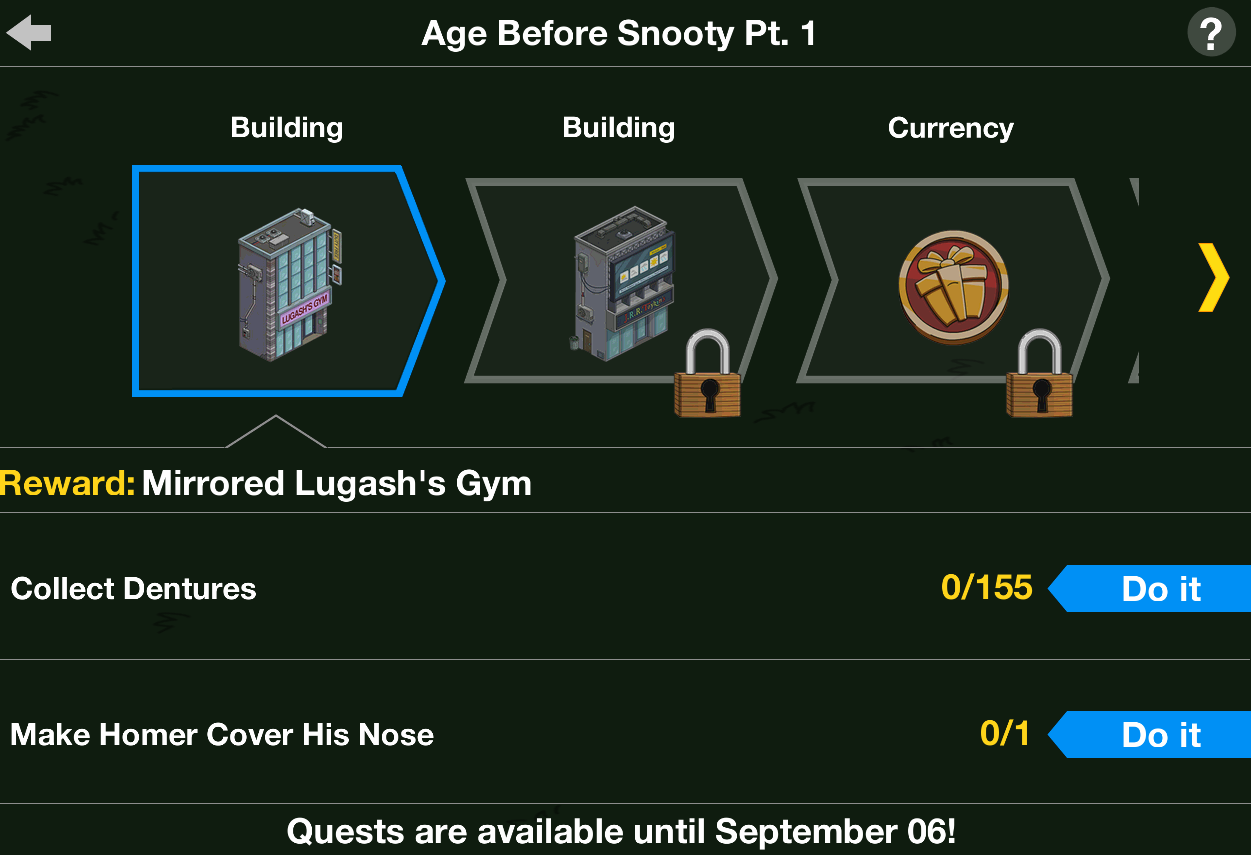This screenshot has width=1251, height=855.
Task: Select the Mirrored Lugash's Gym reward tile
Action: click(x=285, y=281)
